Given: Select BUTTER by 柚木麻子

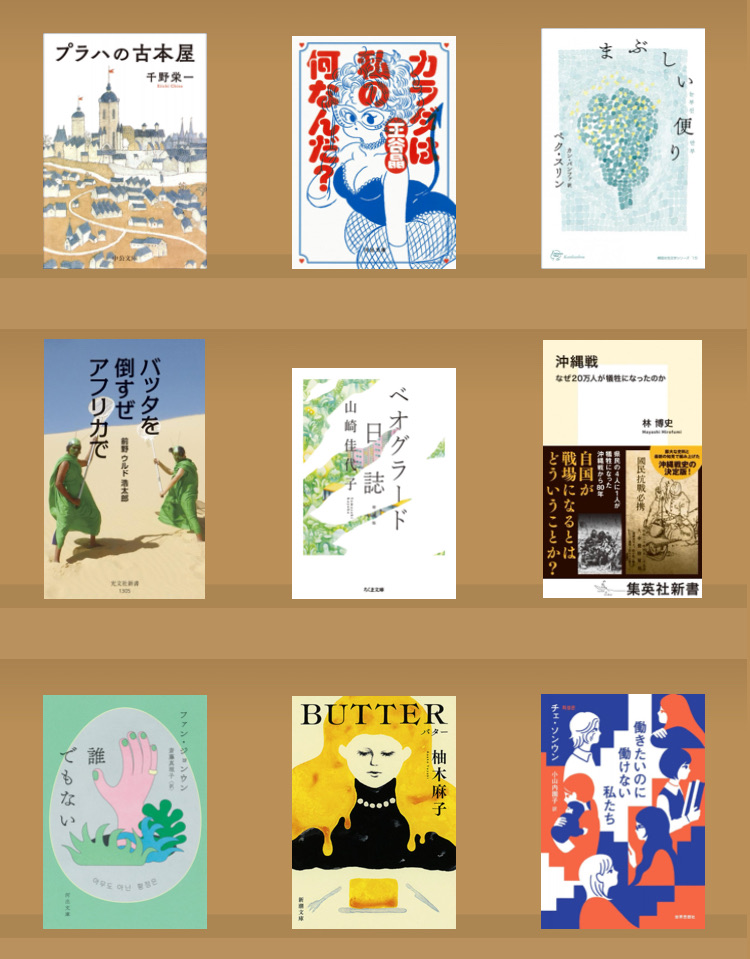Looking at the screenshot, I should click(374, 811).
